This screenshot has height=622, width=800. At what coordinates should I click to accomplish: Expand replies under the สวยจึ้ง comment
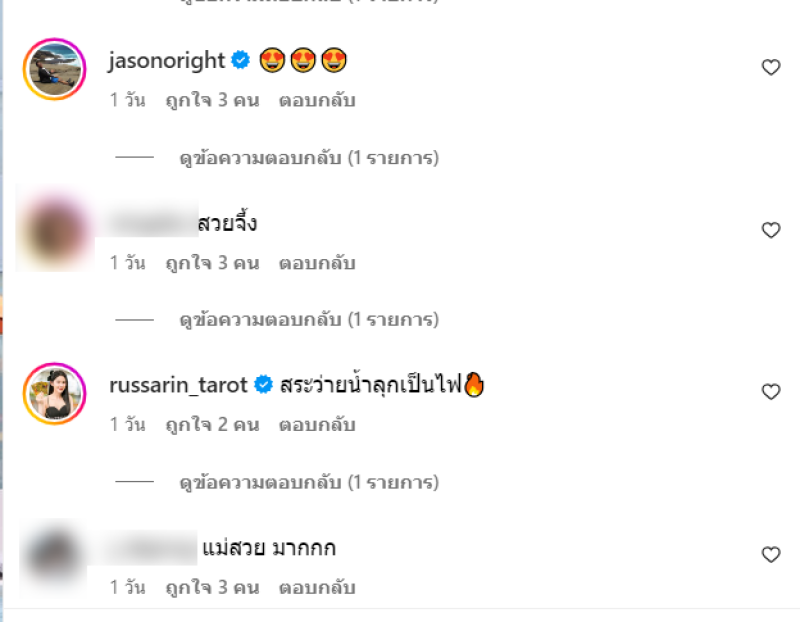(x=308, y=320)
